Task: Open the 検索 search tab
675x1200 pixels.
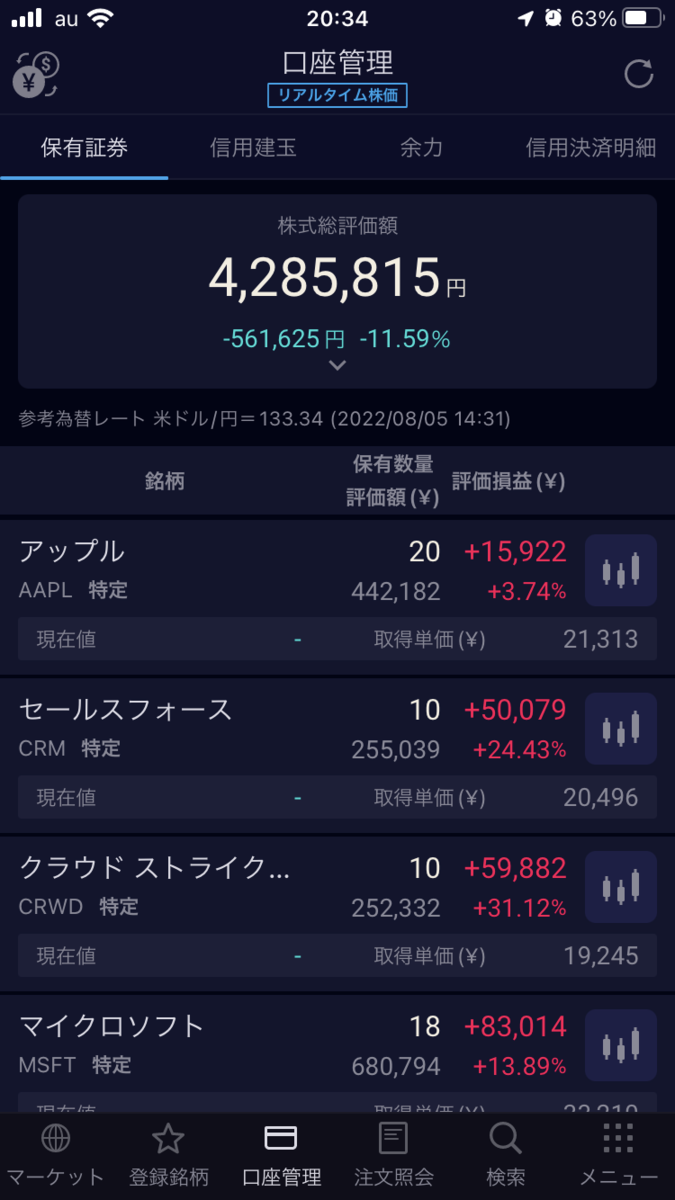Action: [x=505, y=1155]
